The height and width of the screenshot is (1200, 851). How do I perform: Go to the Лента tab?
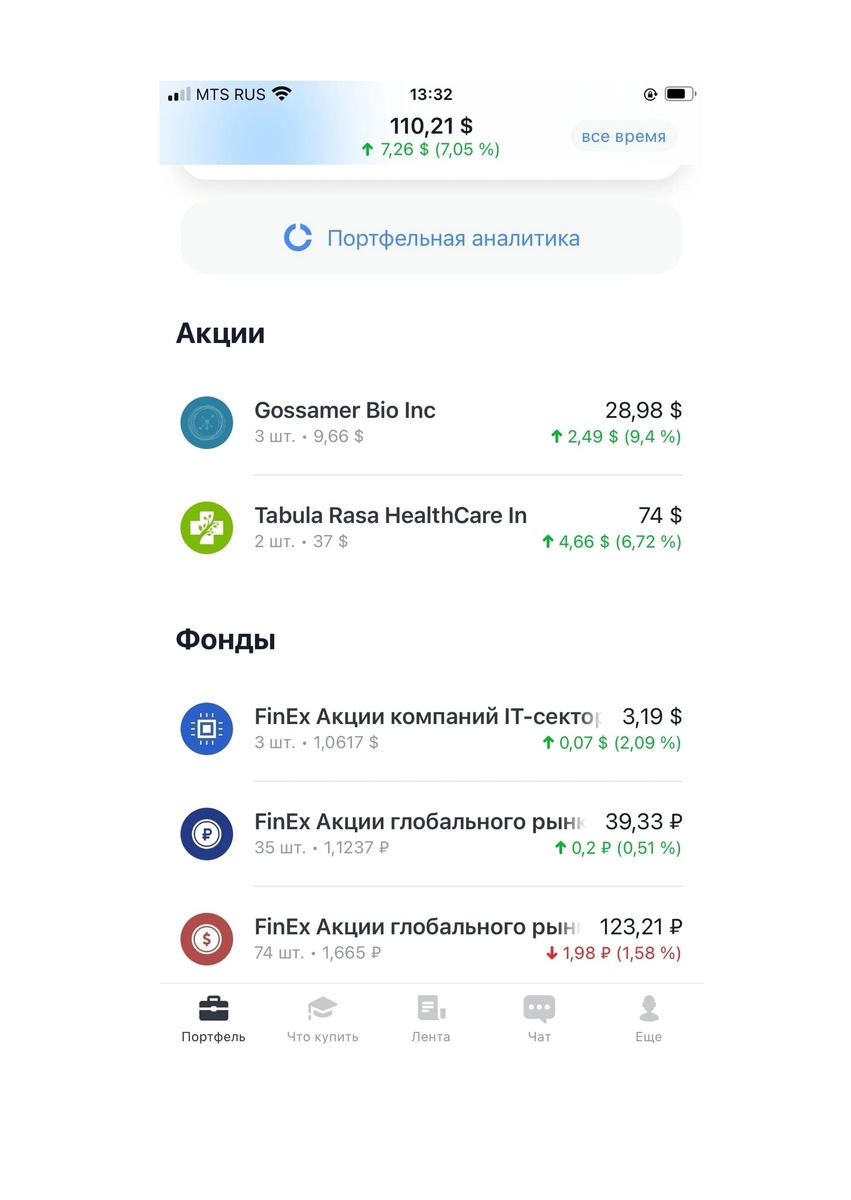pos(431,1019)
